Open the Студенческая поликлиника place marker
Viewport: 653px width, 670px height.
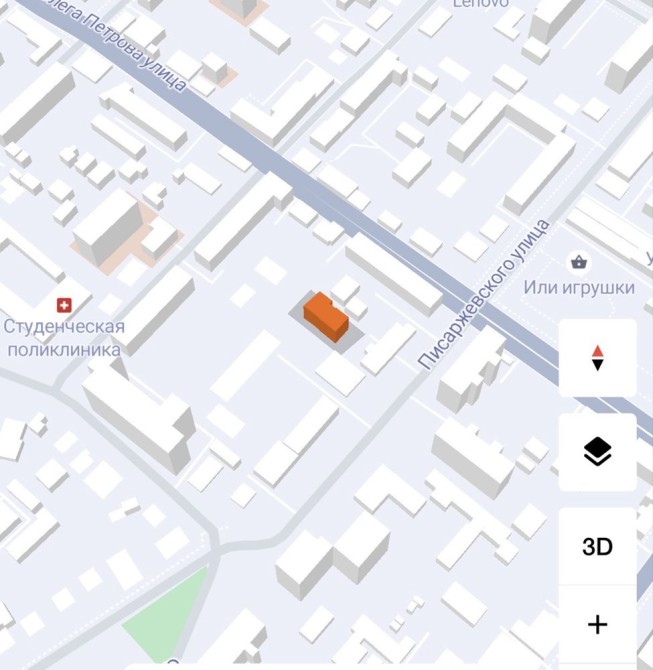pyautogui.click(x=64, y=305)
